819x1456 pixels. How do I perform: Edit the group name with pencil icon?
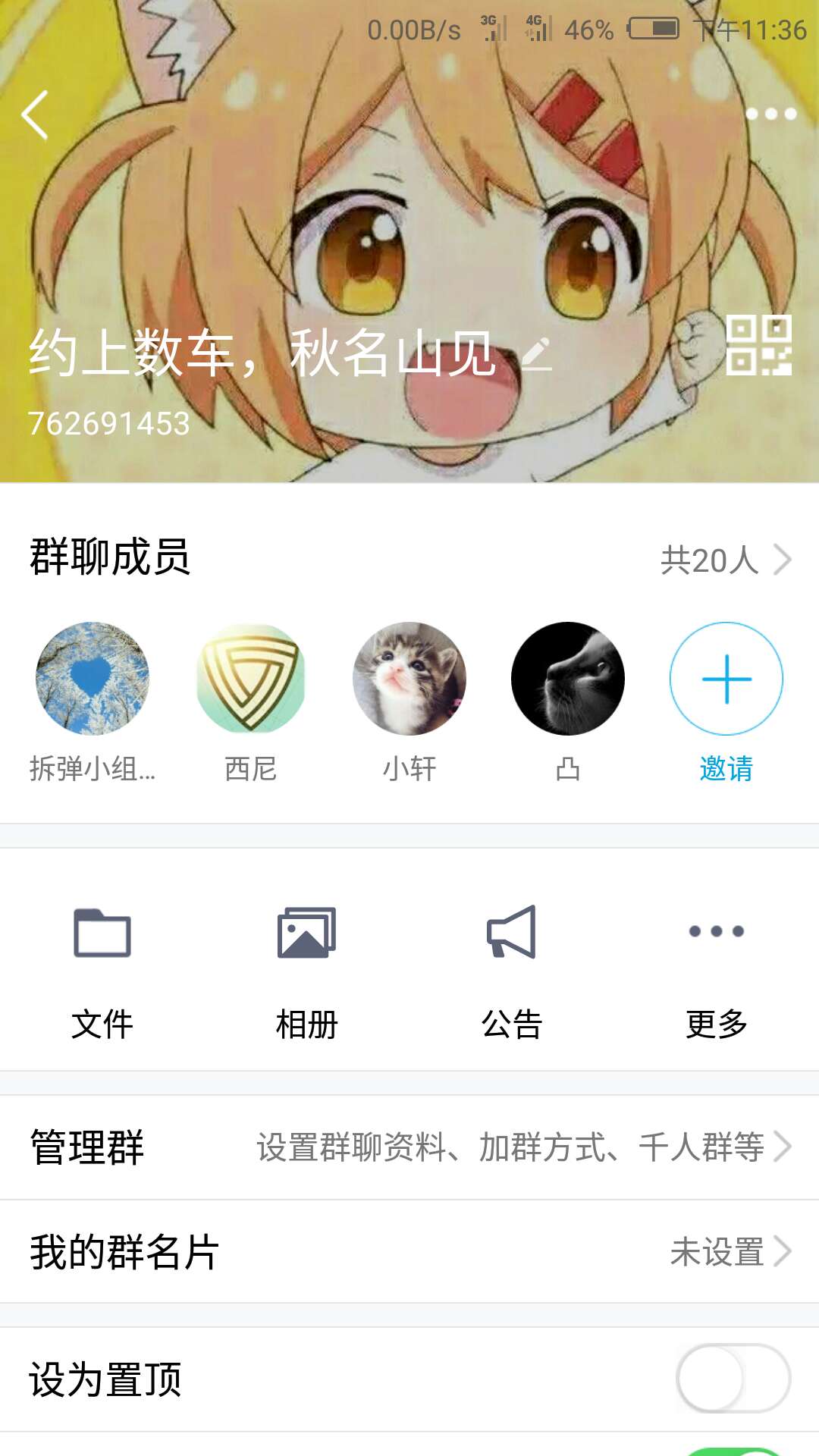pyautogui.click(x=536, y=353)
